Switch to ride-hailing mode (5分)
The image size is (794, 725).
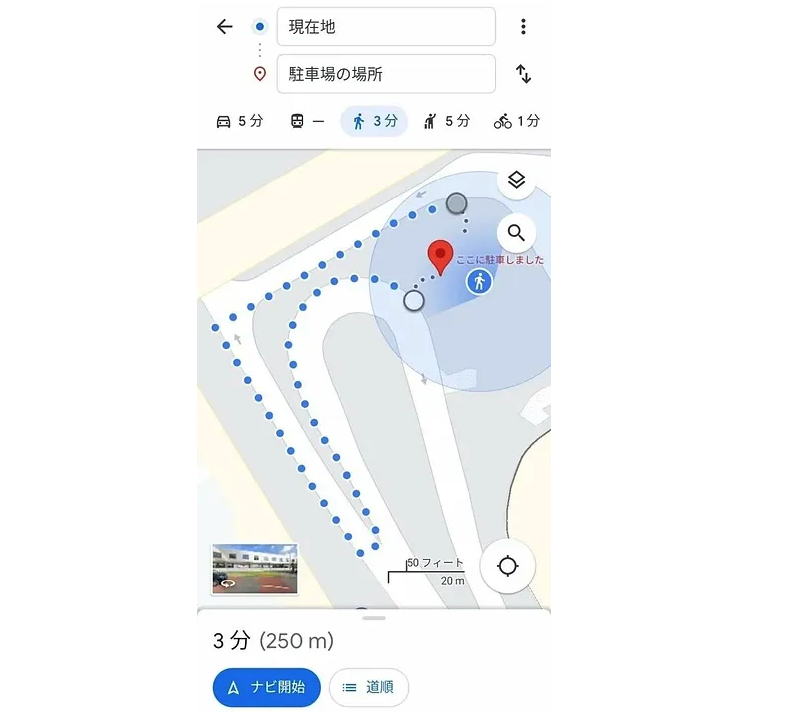tap(445, 121)
